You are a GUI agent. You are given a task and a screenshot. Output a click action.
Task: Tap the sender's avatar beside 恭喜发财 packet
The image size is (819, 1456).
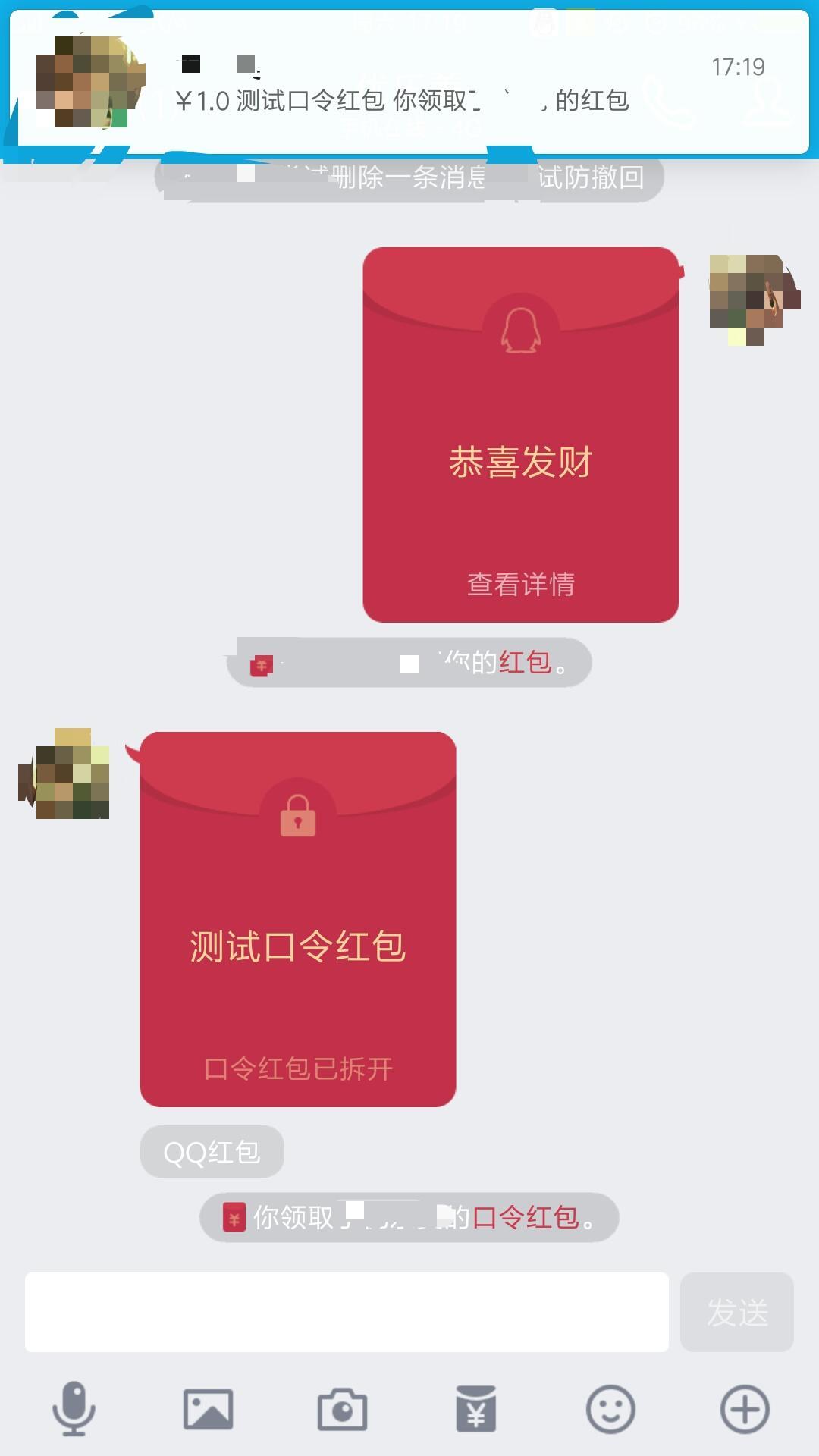(x=752, y=300)
